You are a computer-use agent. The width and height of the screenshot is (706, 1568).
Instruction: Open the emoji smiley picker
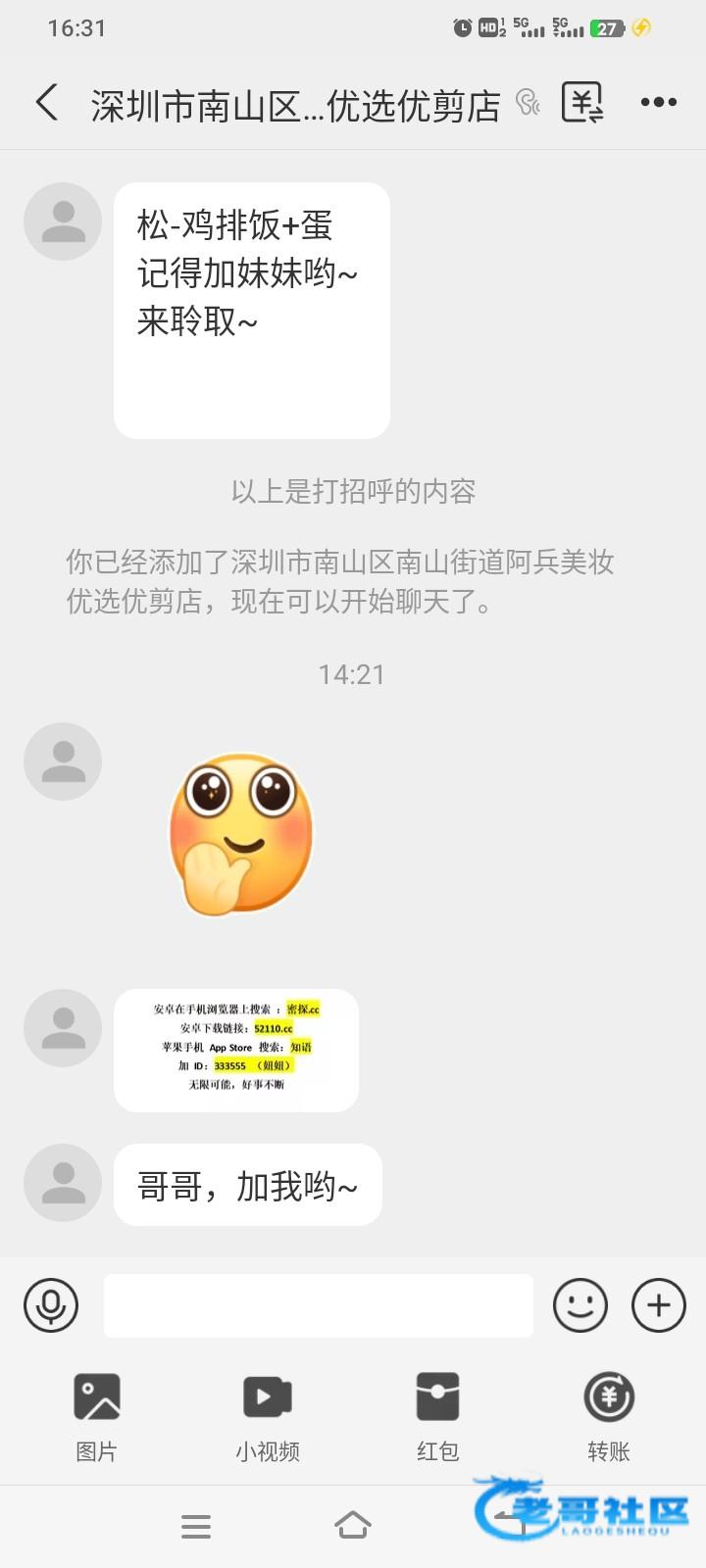click(x=580, y=1304)
